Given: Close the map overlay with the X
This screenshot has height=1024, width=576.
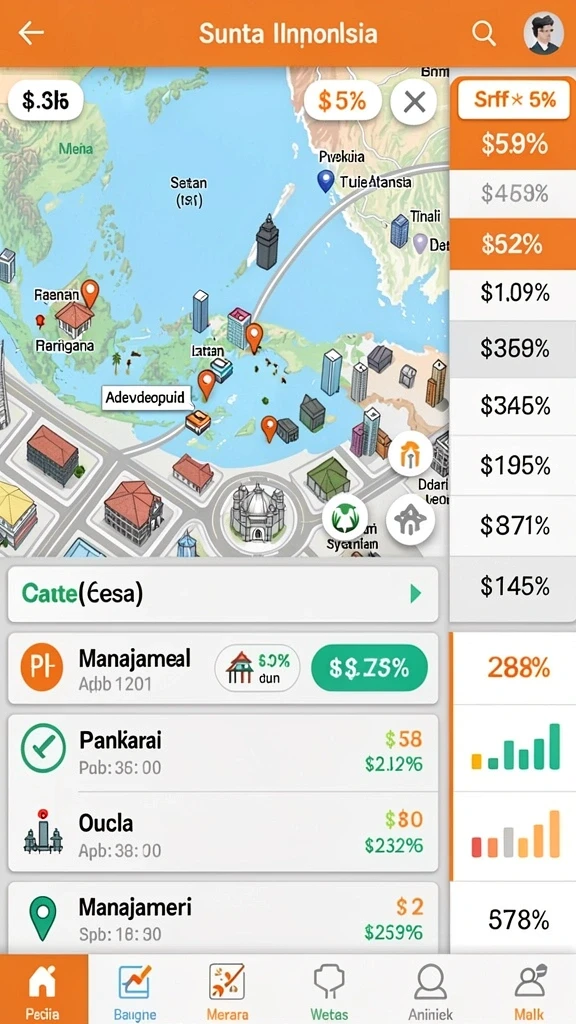Looking at the screenshot, I should (x=414, y=102).
